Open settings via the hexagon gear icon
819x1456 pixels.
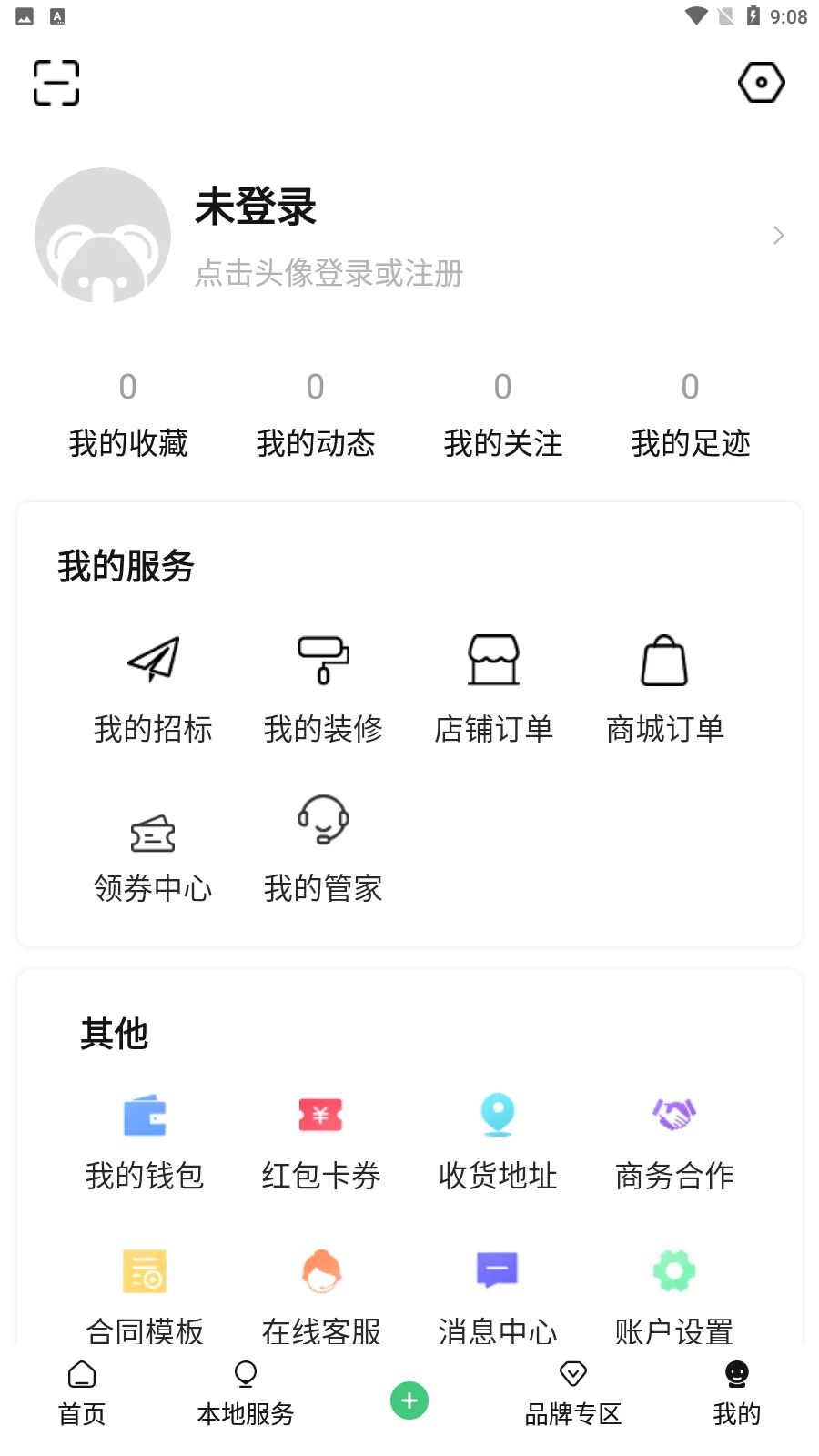(x=761, y=82)
